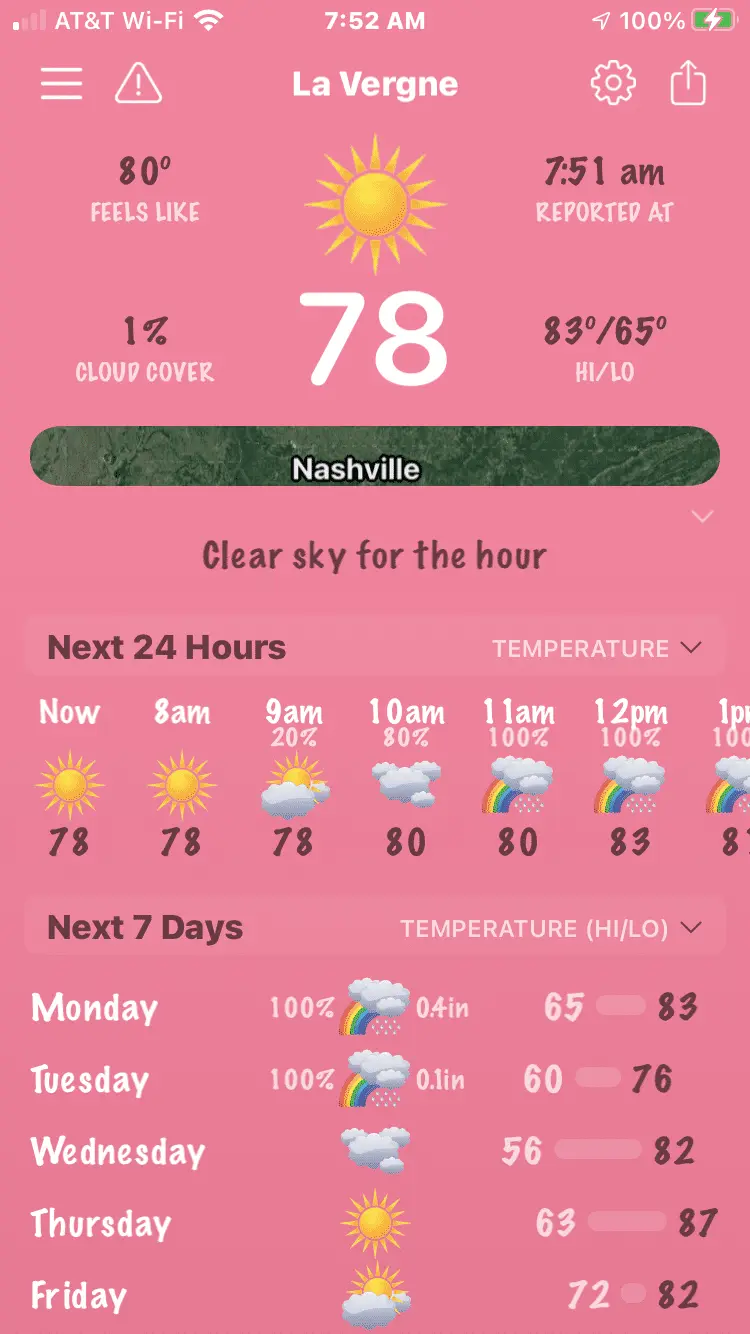Open settings gear
Viewport: 750px width, 1334px height.
(x=613, y=84)
